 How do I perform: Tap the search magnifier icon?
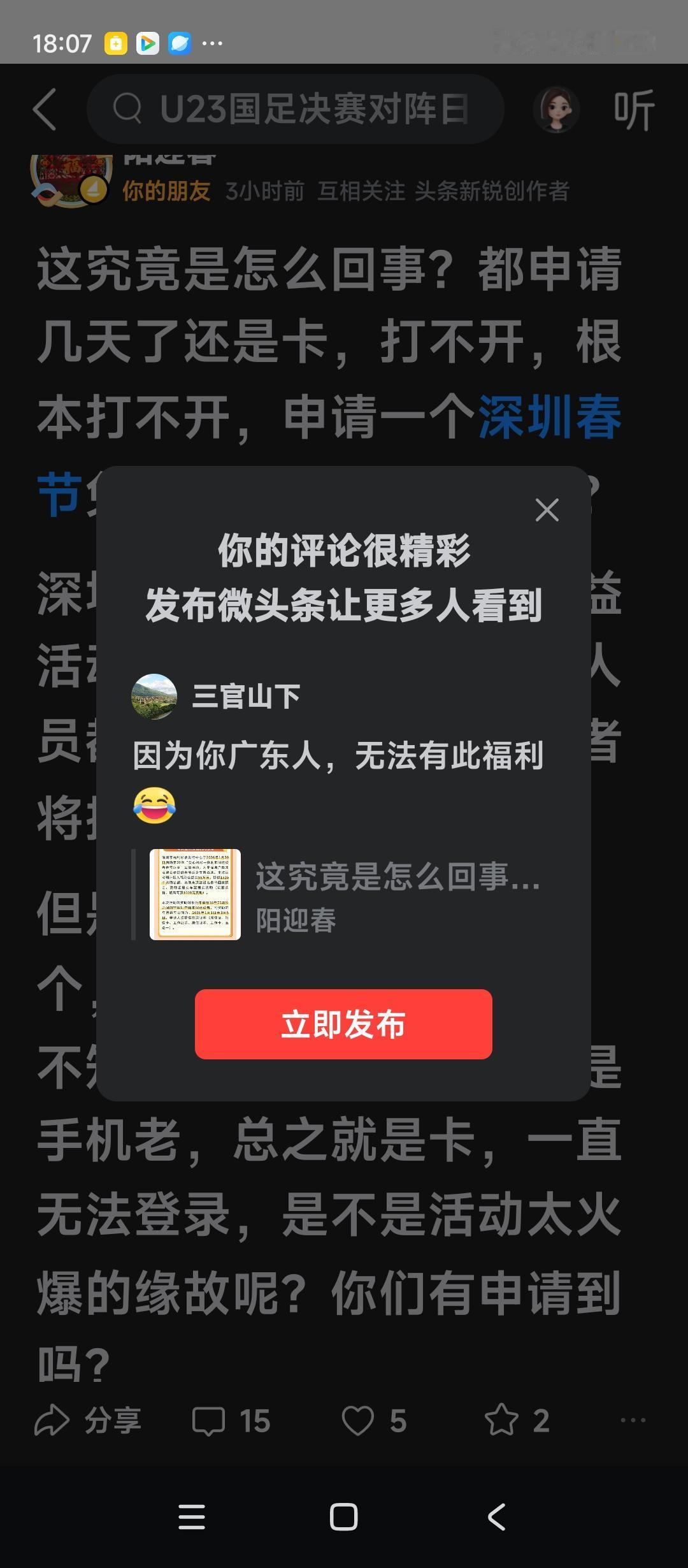coord(129,108)
